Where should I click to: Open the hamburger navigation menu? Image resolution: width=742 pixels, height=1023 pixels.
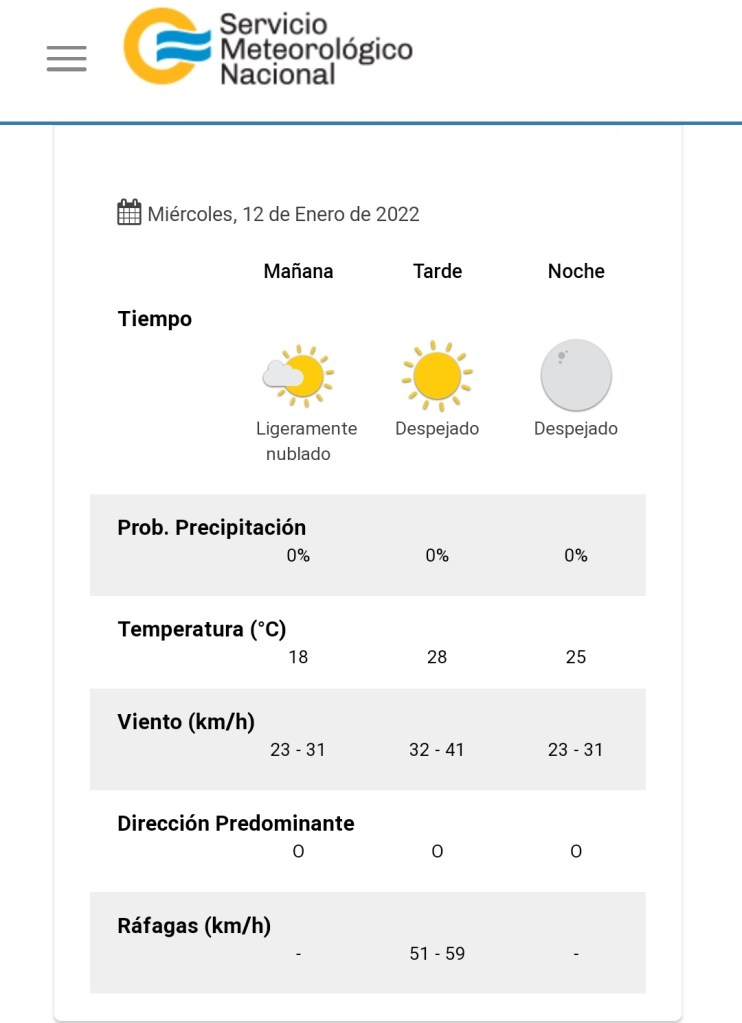pyautogui.click(x=67, y=59)
